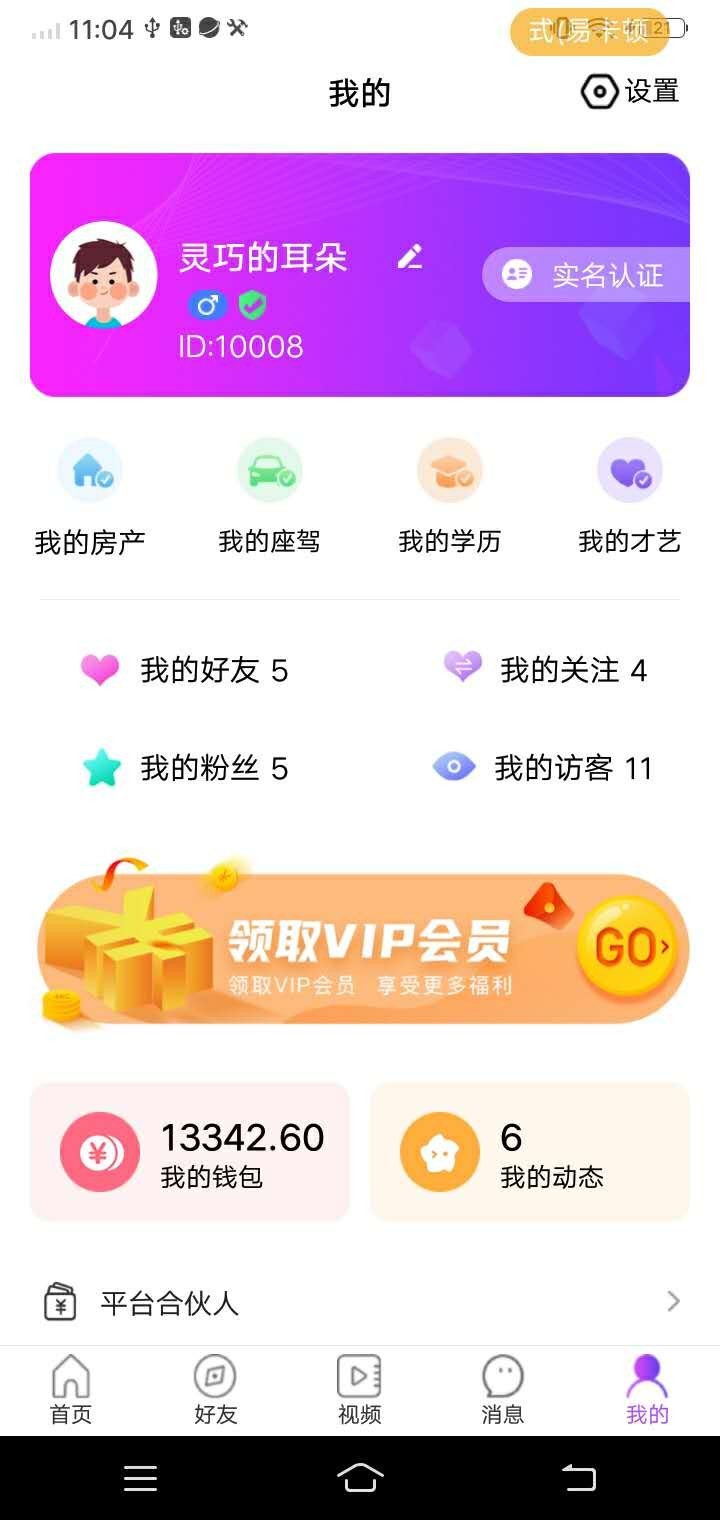Select the 我的才艺 talent icon

tap(630, 469)
